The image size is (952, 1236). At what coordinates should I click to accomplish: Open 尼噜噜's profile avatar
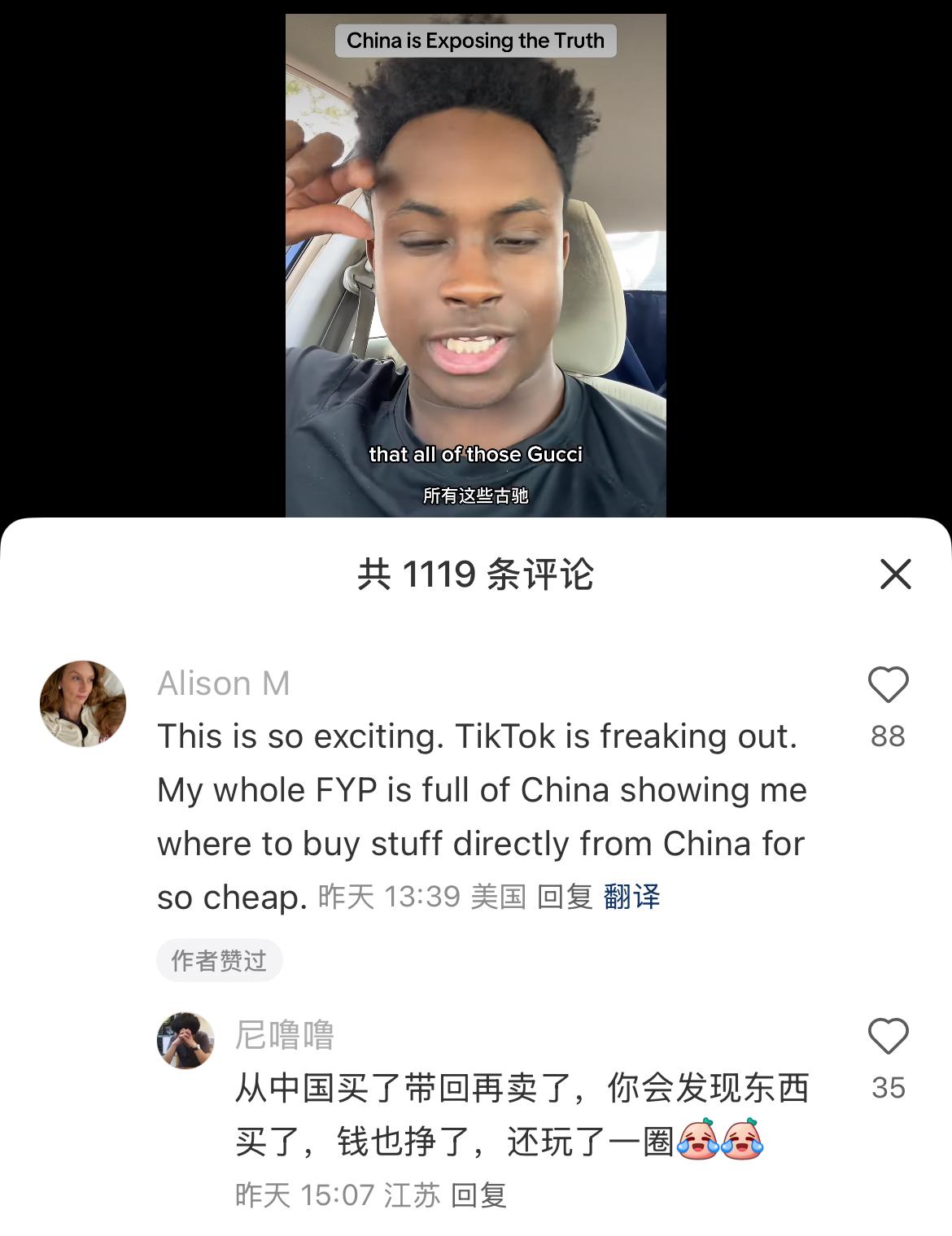tap(186, 1040)
